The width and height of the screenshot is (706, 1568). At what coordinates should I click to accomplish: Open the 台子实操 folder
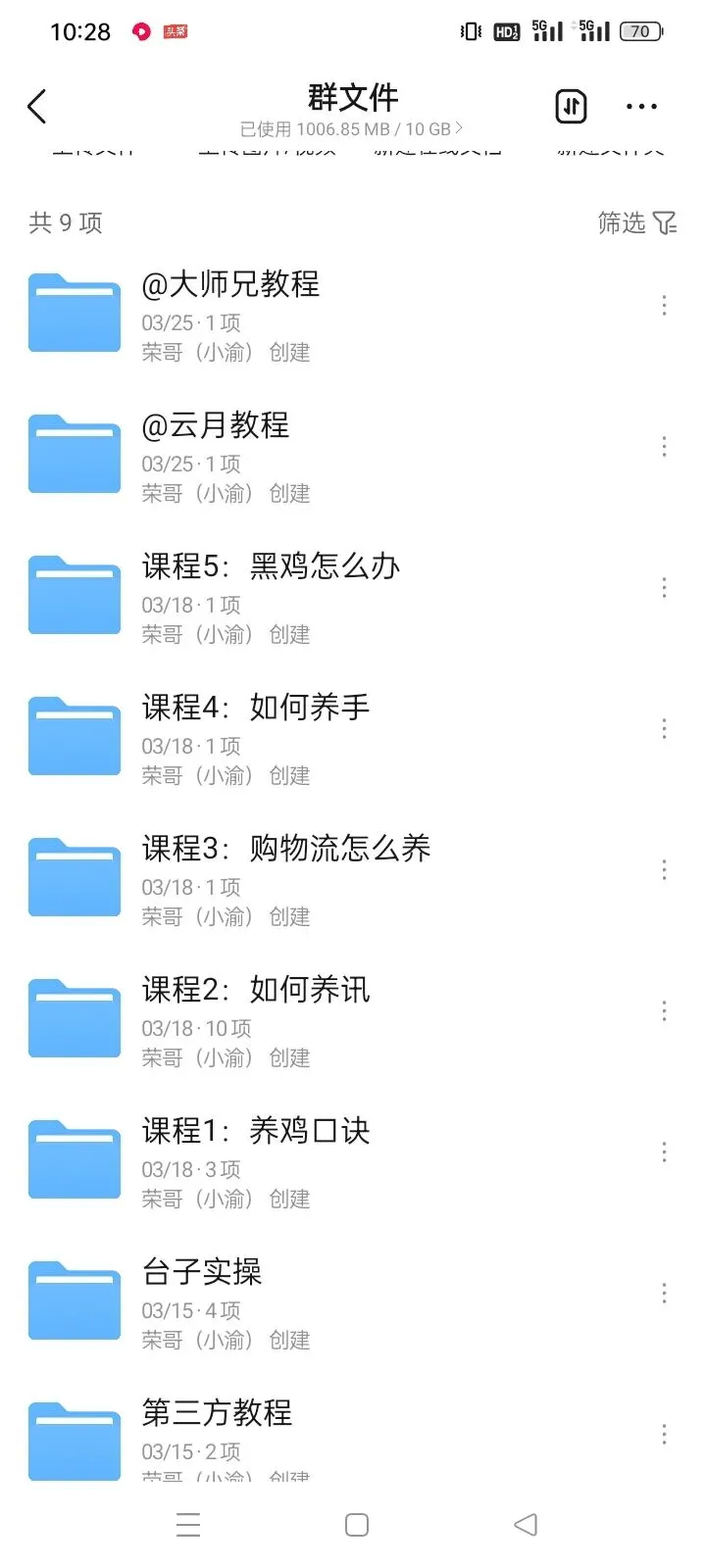[202, 1273]
